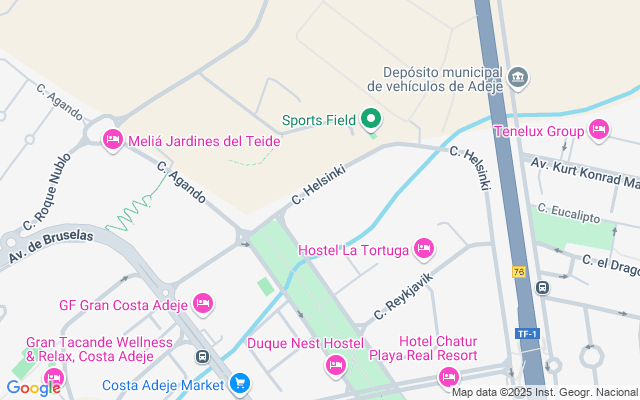Open the Meliá Jardines del Teide hotel marker
The height and width of the screenshot is (400, 640).
click(x=112, y=141)
